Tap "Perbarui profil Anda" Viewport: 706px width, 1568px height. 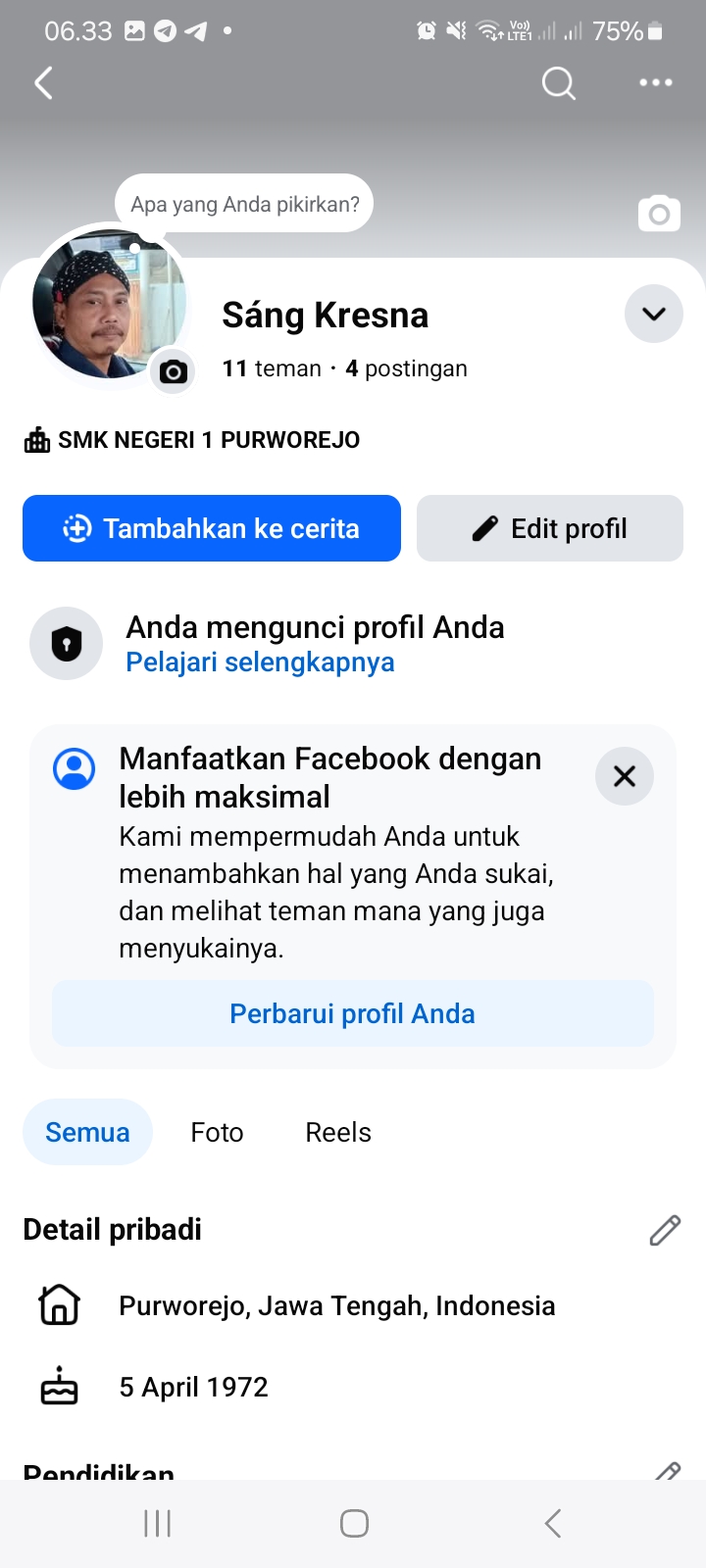tap(352, 1013)
